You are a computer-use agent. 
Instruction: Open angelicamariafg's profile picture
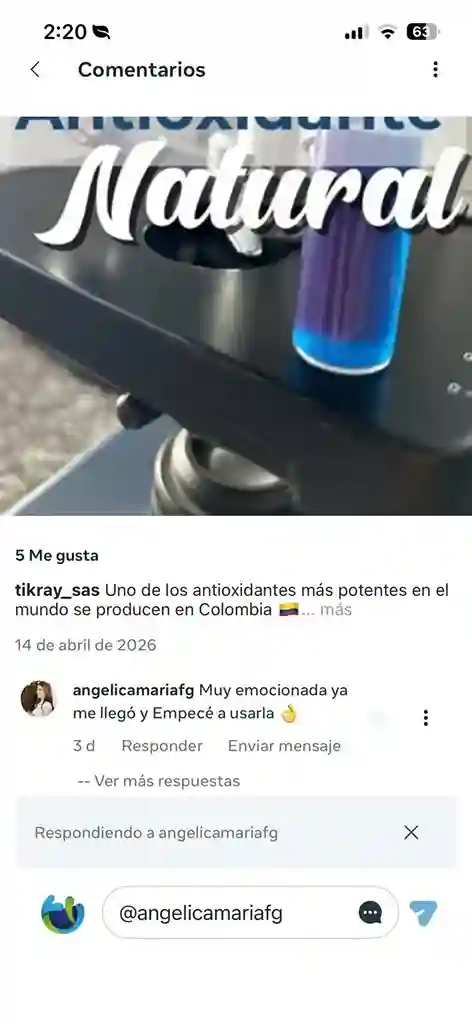(x=38, y=699)
